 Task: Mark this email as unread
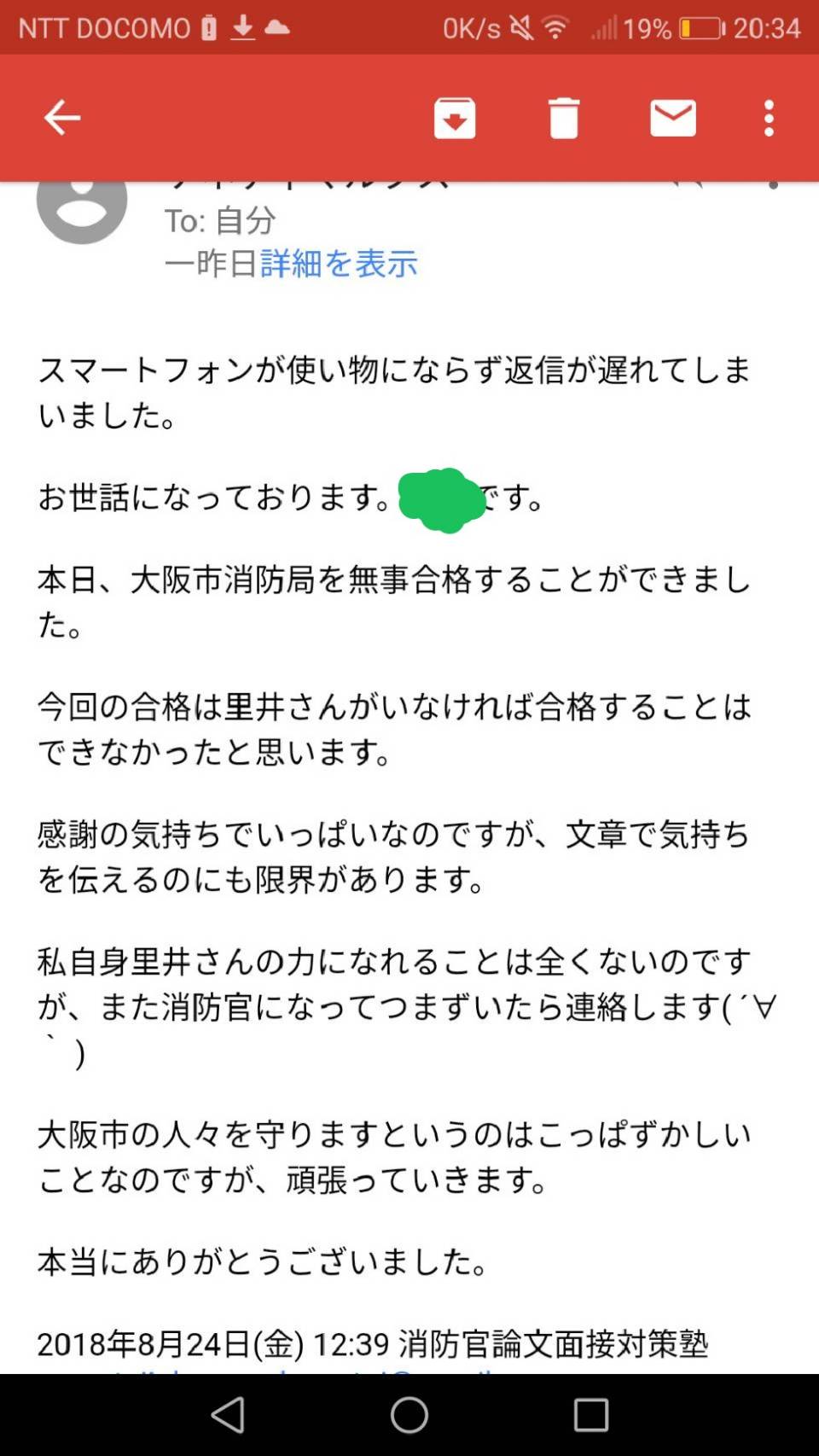coord(673,118)
